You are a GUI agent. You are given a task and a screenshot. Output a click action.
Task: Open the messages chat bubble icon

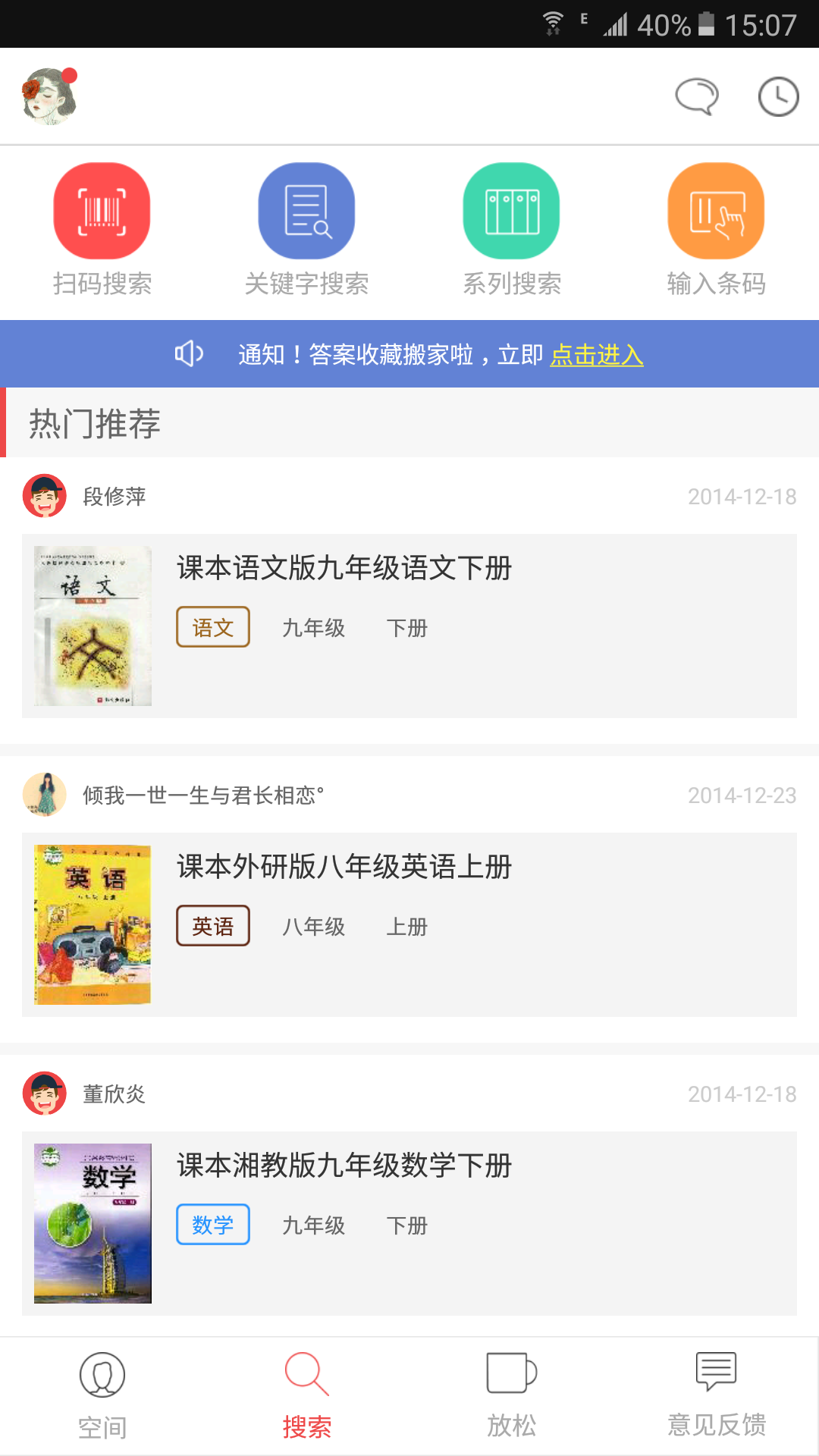696,96
